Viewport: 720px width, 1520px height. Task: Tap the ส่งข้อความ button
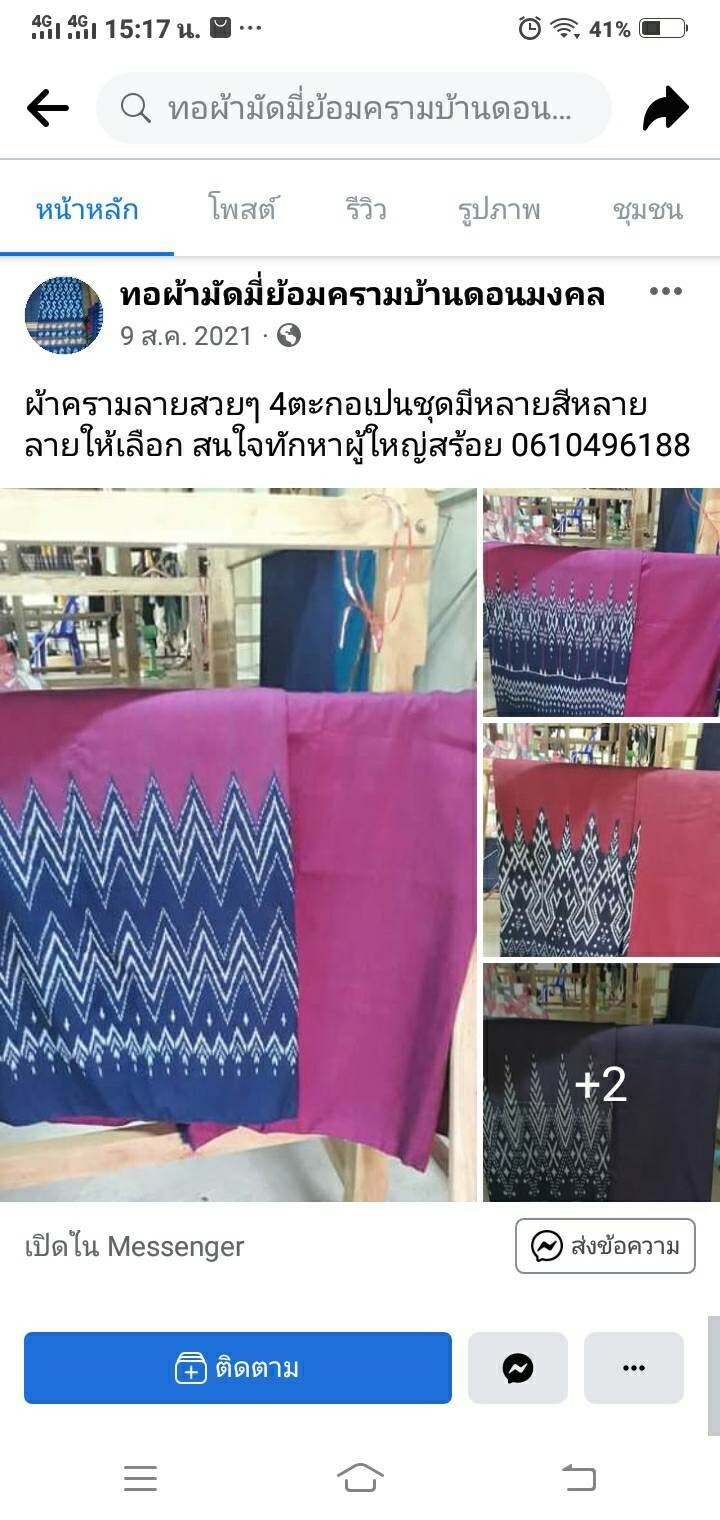pyautogui.click(x=605, y=1246)
